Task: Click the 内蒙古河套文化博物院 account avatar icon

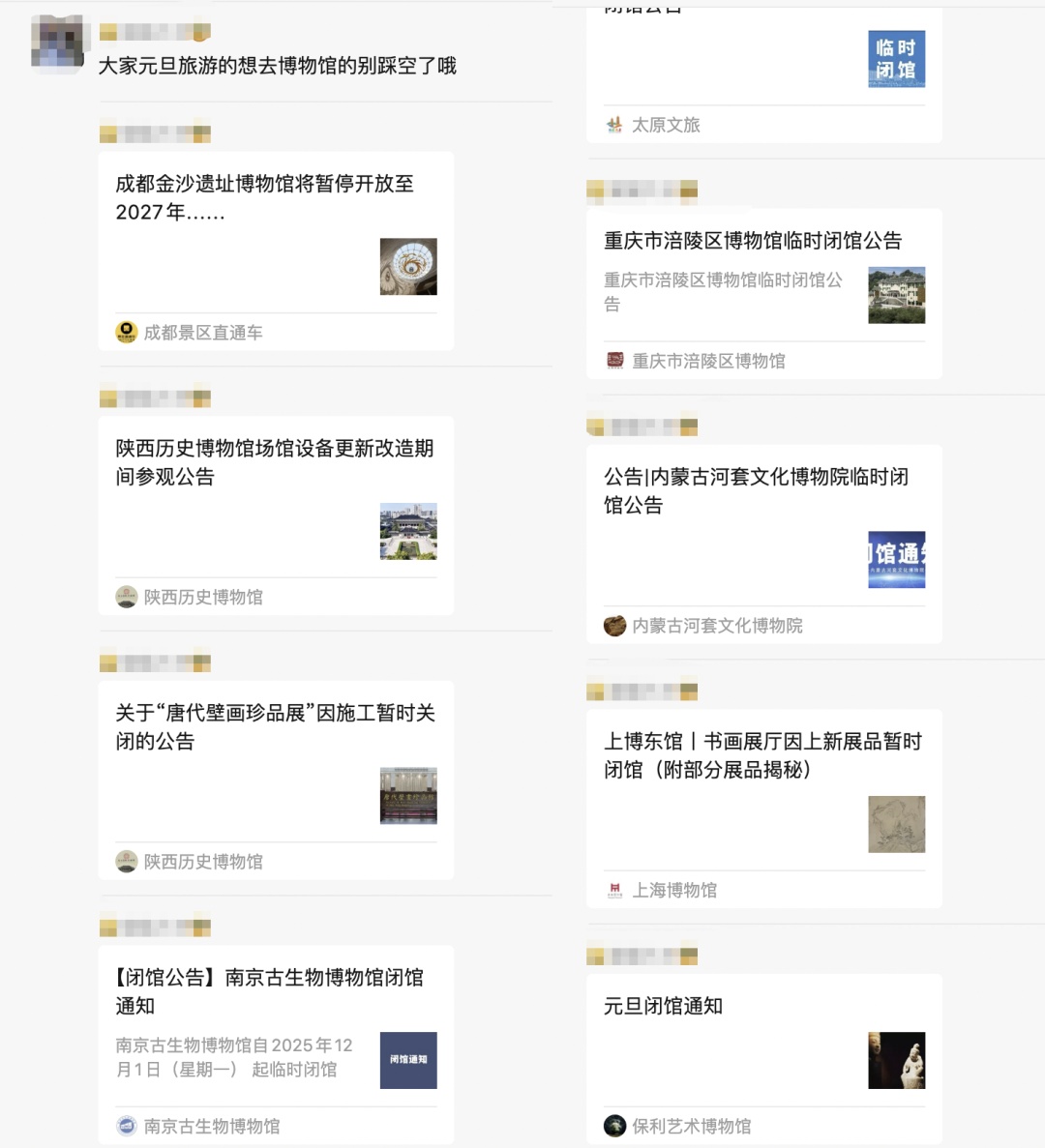Action: [614, 626]
